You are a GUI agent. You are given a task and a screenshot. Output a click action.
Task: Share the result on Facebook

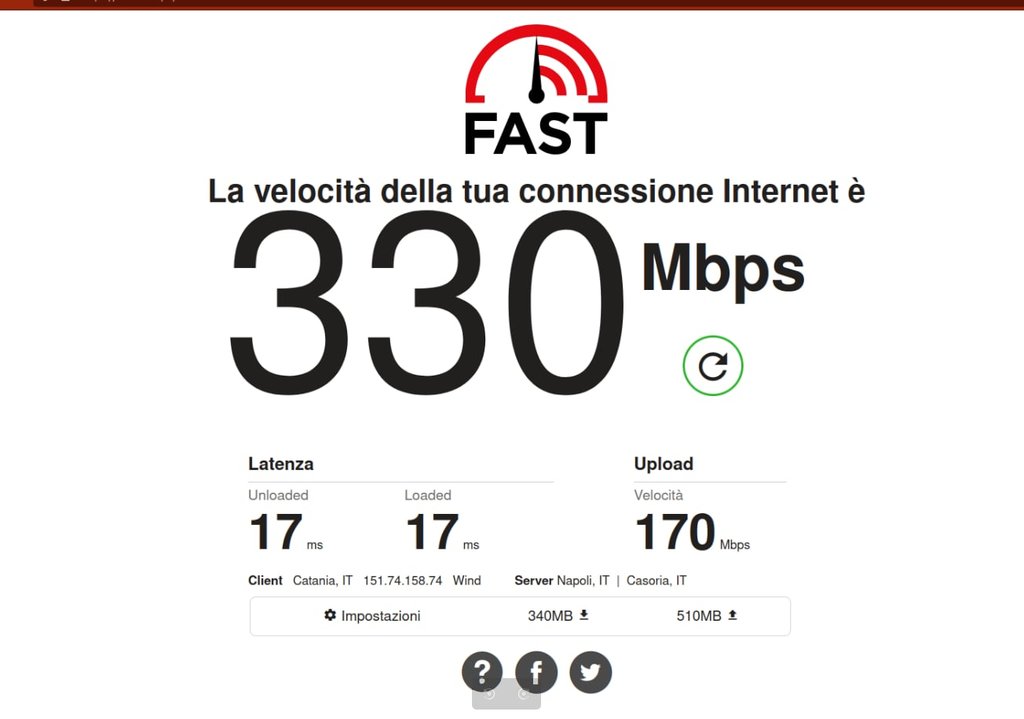[x=536, y=672]
